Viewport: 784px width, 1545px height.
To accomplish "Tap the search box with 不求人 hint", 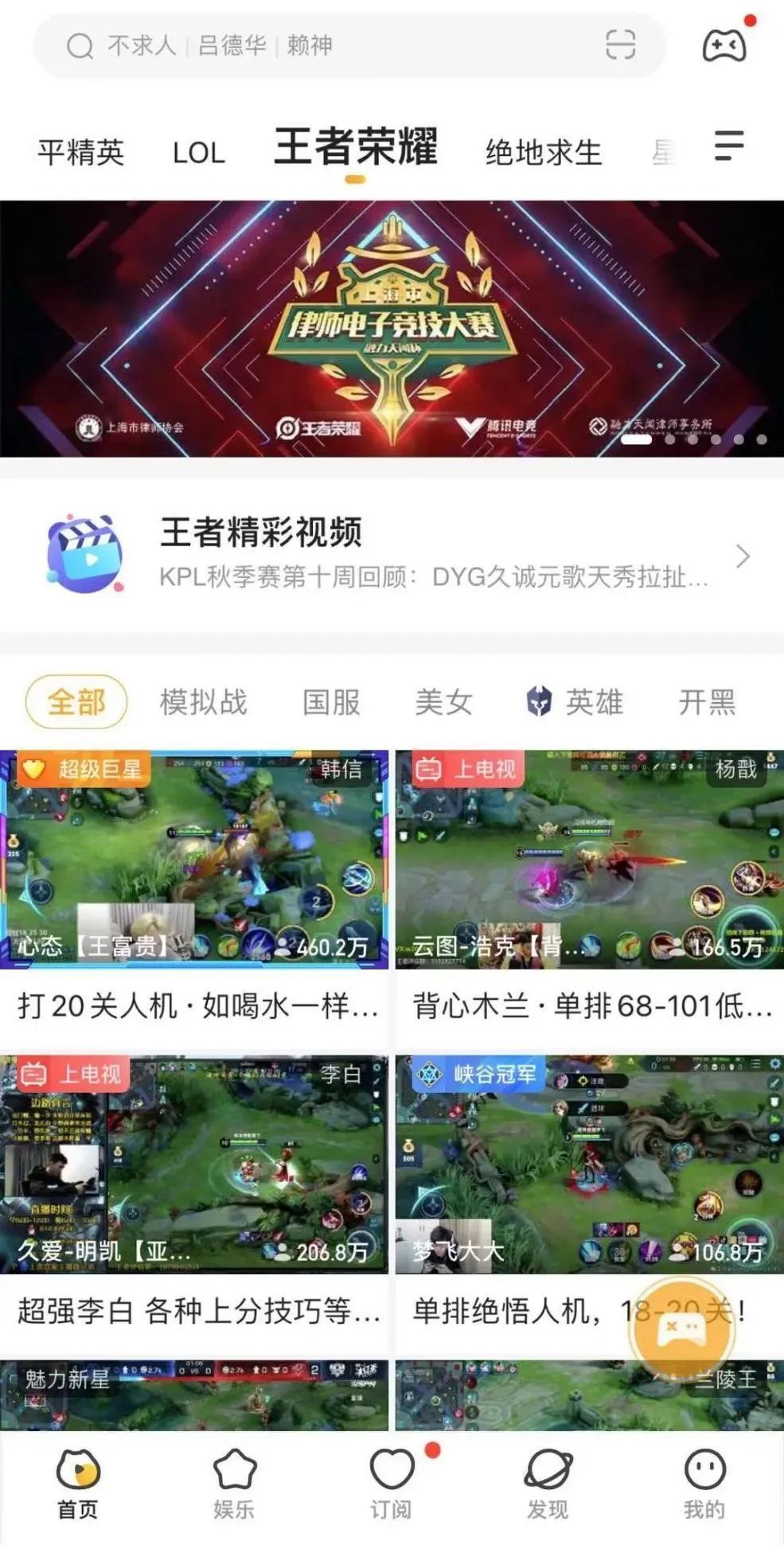I will pyautogui.click(x=318, y=45).
